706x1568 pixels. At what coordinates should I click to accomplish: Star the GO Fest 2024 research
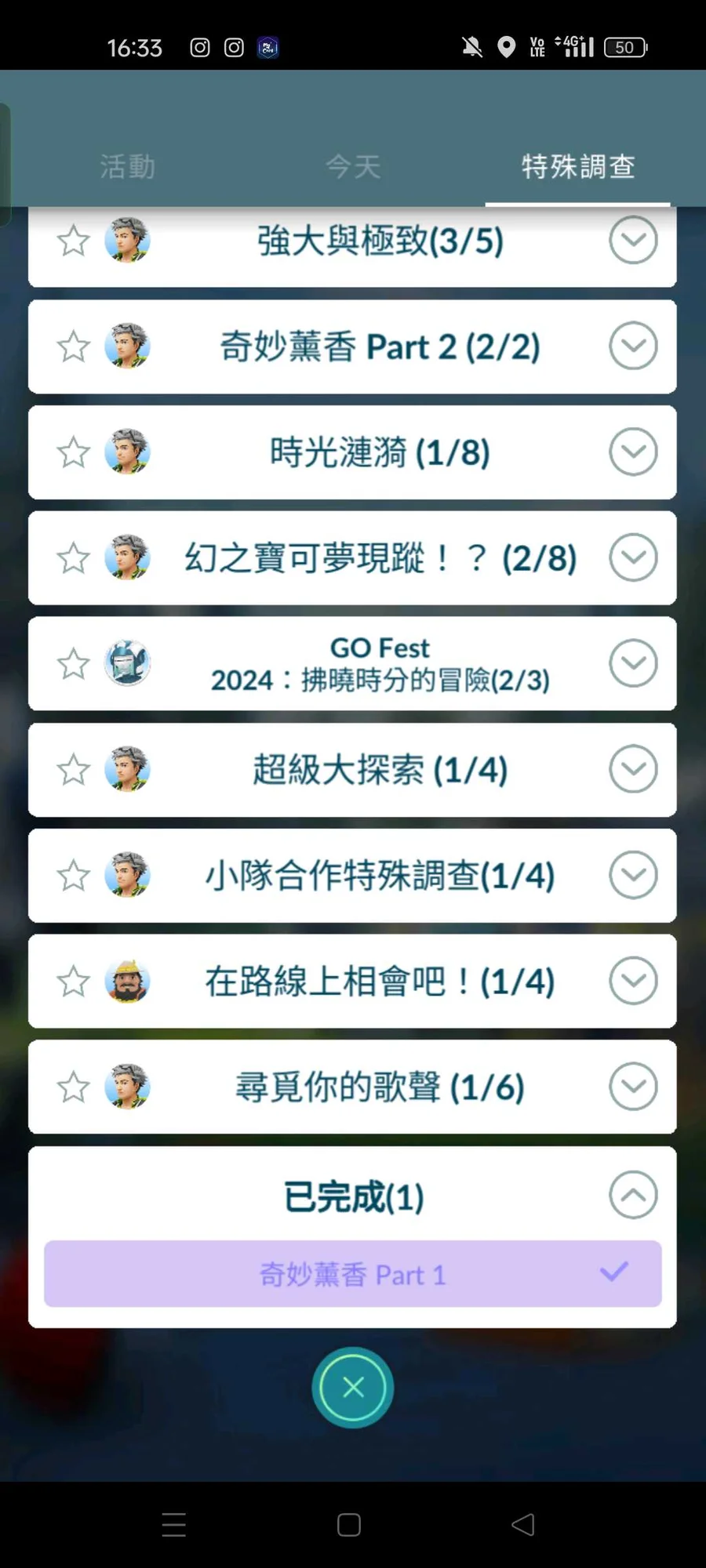[74, 664]
